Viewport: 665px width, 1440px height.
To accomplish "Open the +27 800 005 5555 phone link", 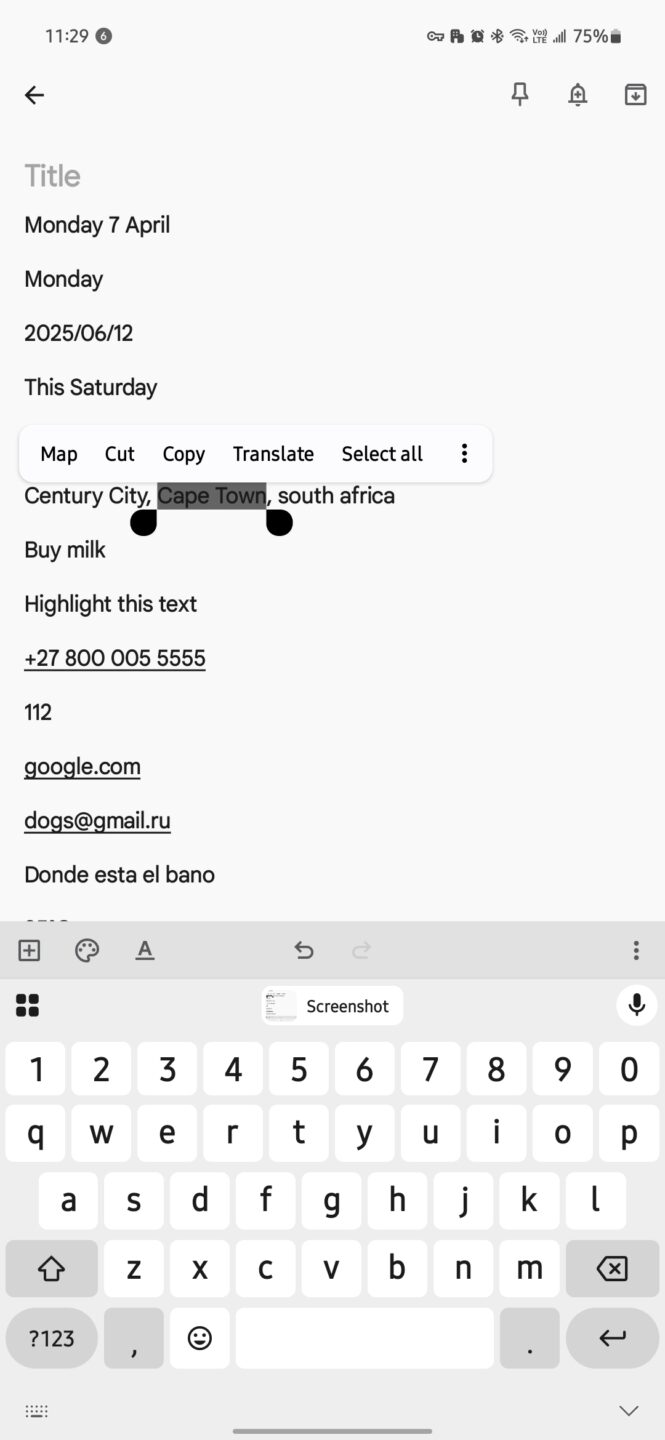I will pos(115,658).
